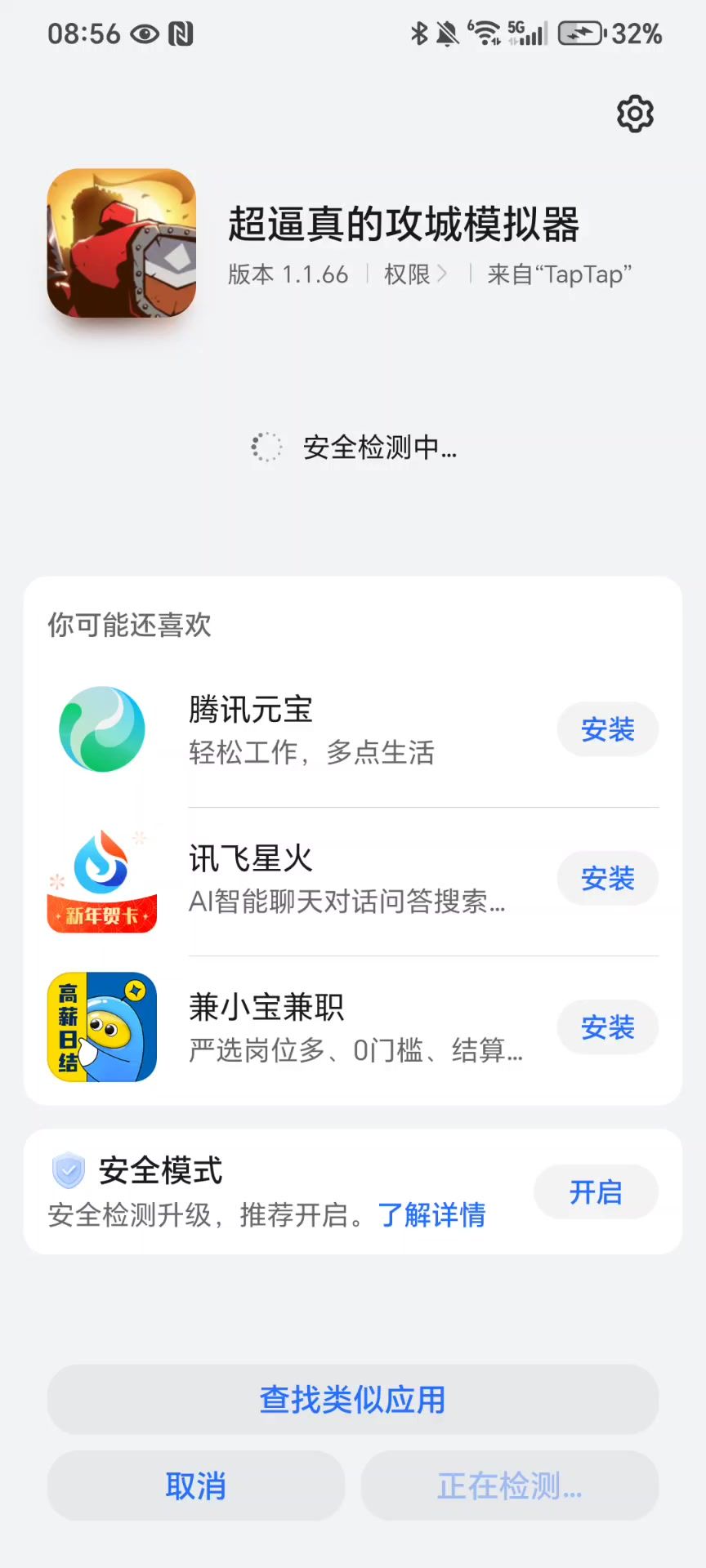Cancel installation with 取消 button
The width and height of the screenshot is (706, 1568).
tap(195, 1486)
